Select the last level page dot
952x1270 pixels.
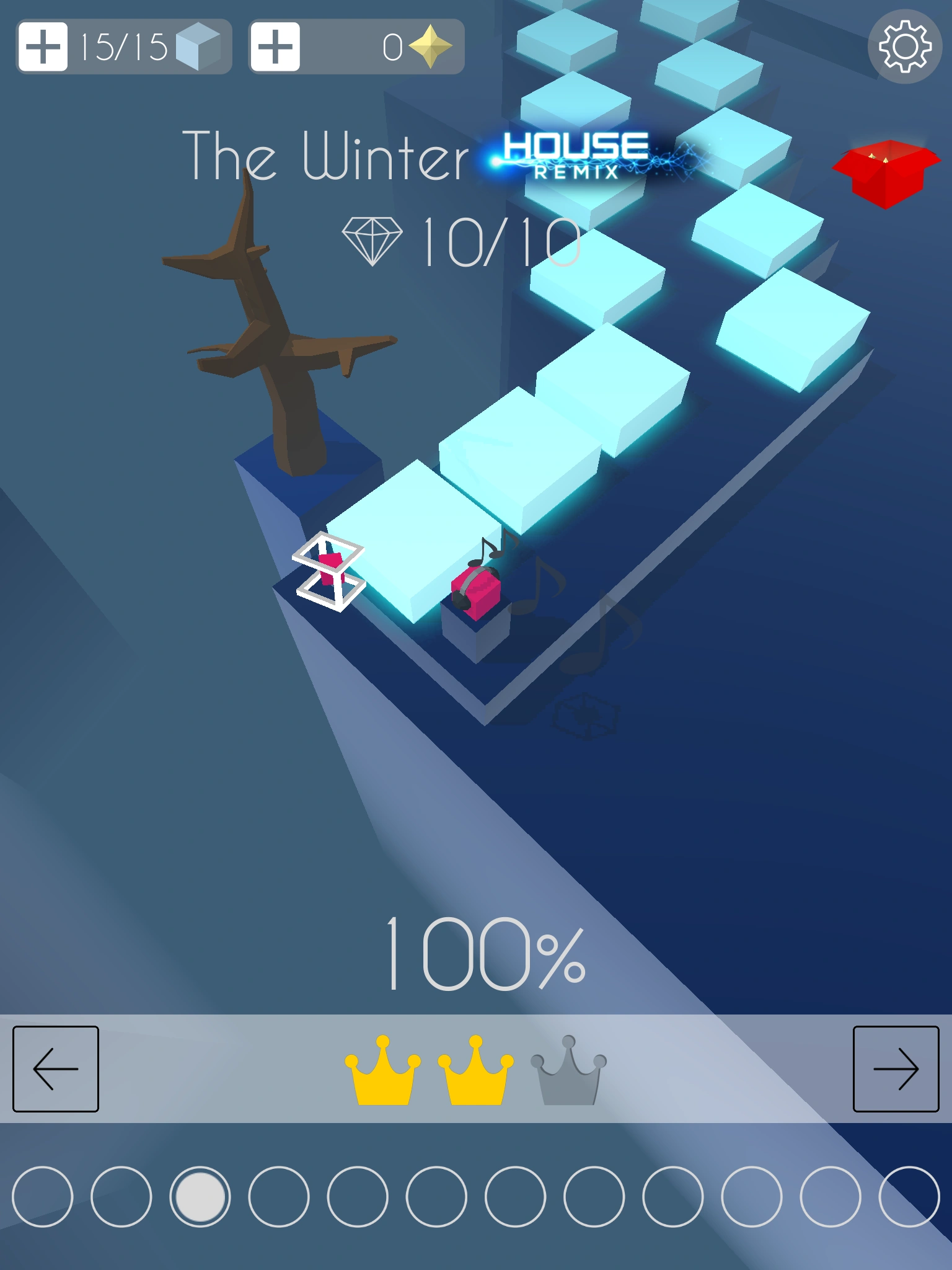[x=909, y=1196]
